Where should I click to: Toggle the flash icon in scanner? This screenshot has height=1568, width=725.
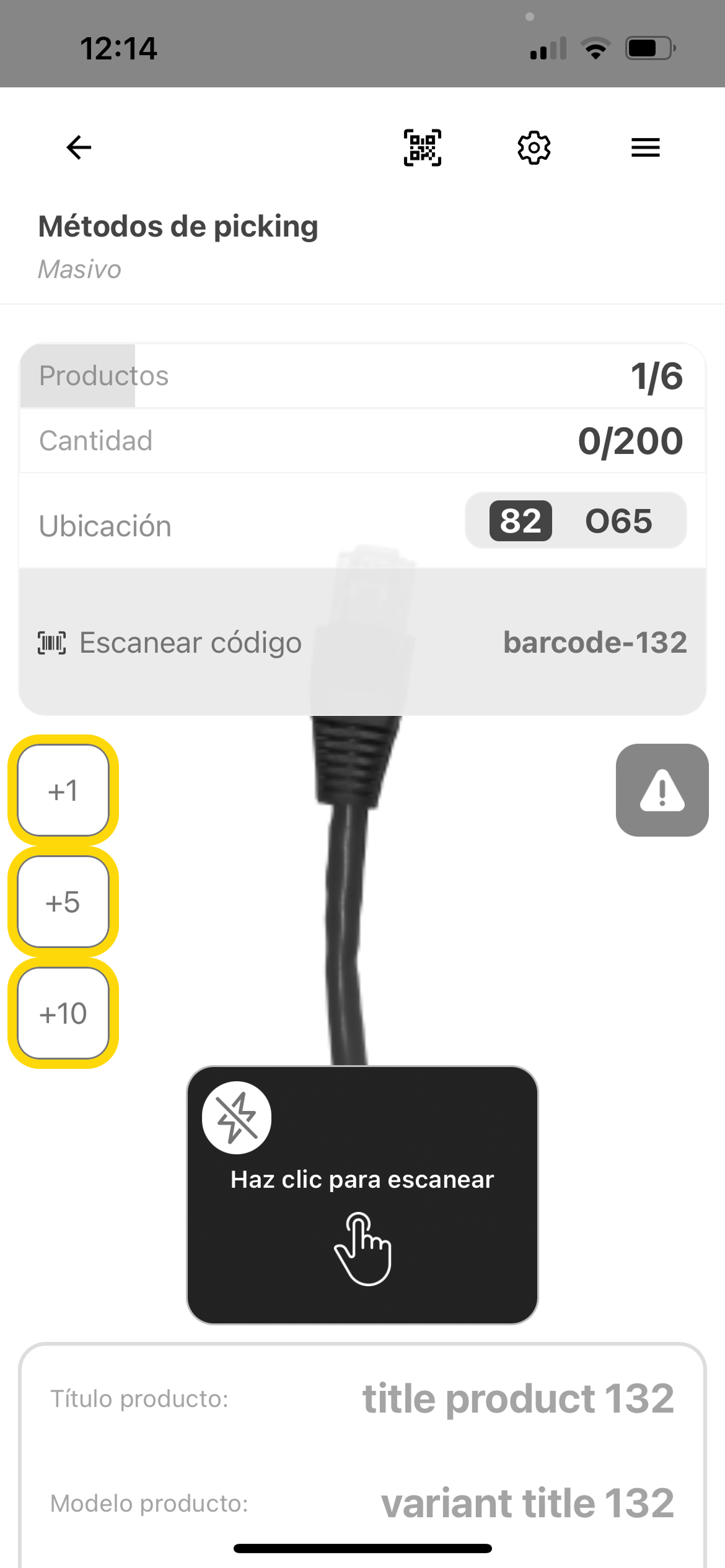[237, 1118]
